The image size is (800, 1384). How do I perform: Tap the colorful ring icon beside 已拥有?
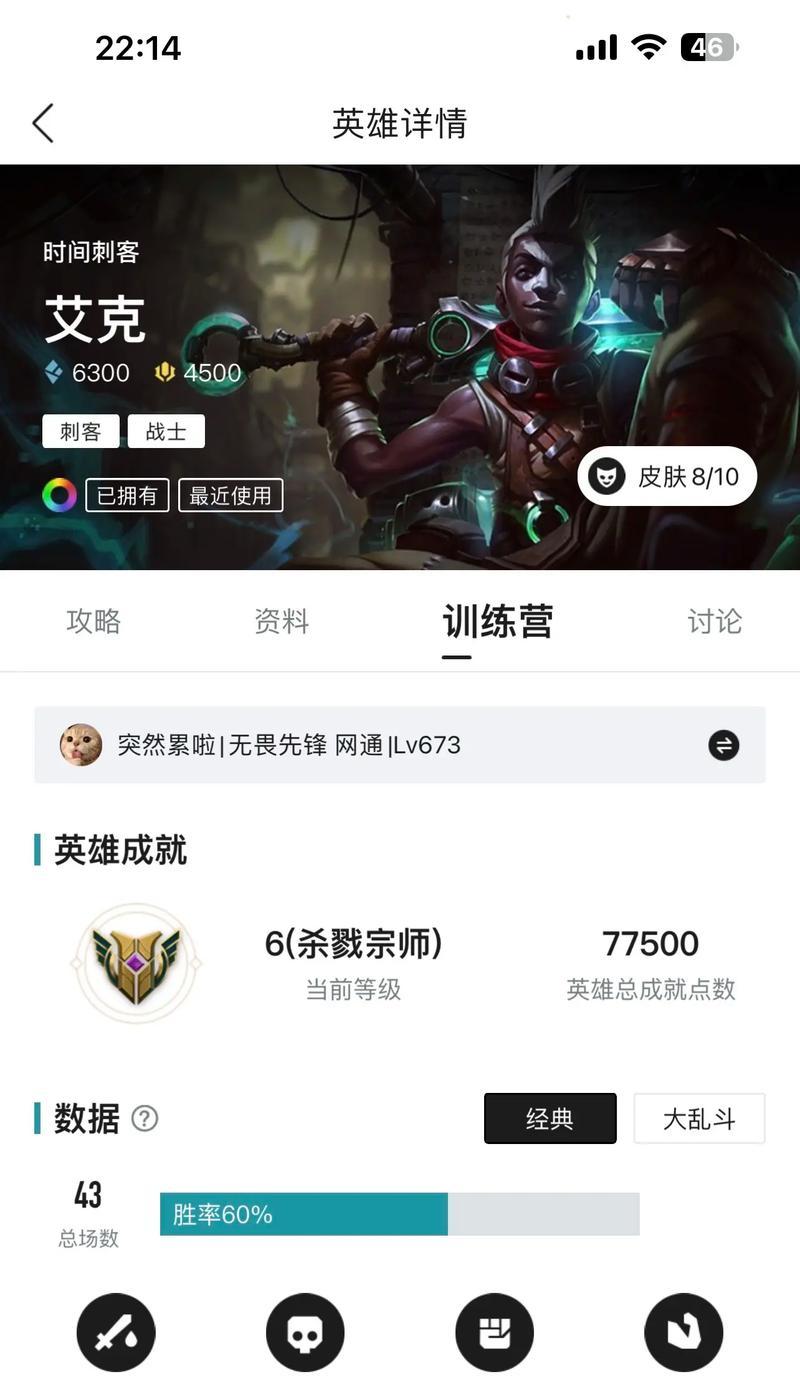pyautogui.click(x=60, y=495)
